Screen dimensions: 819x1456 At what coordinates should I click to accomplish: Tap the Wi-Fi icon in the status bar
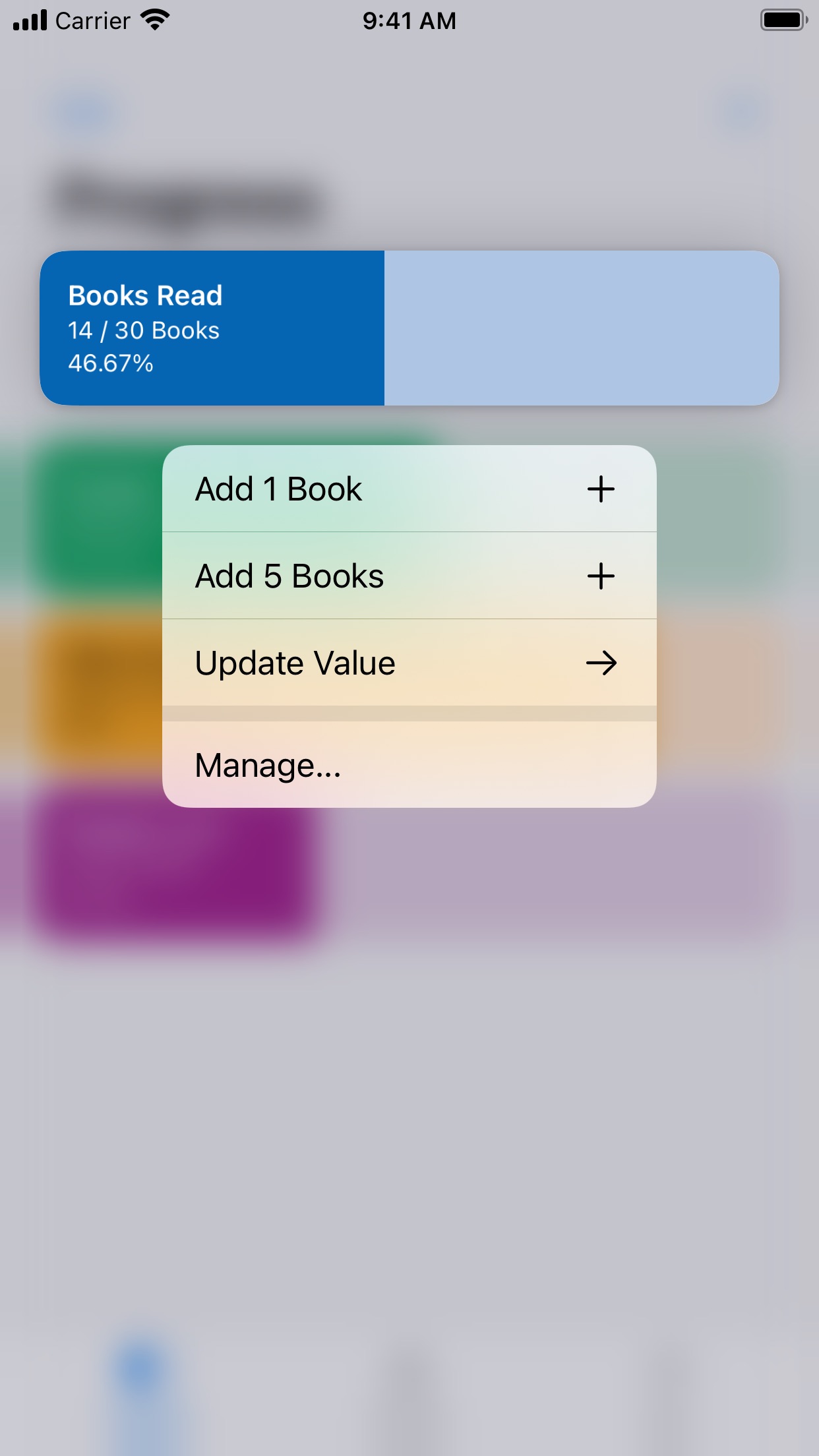(153, 20)
